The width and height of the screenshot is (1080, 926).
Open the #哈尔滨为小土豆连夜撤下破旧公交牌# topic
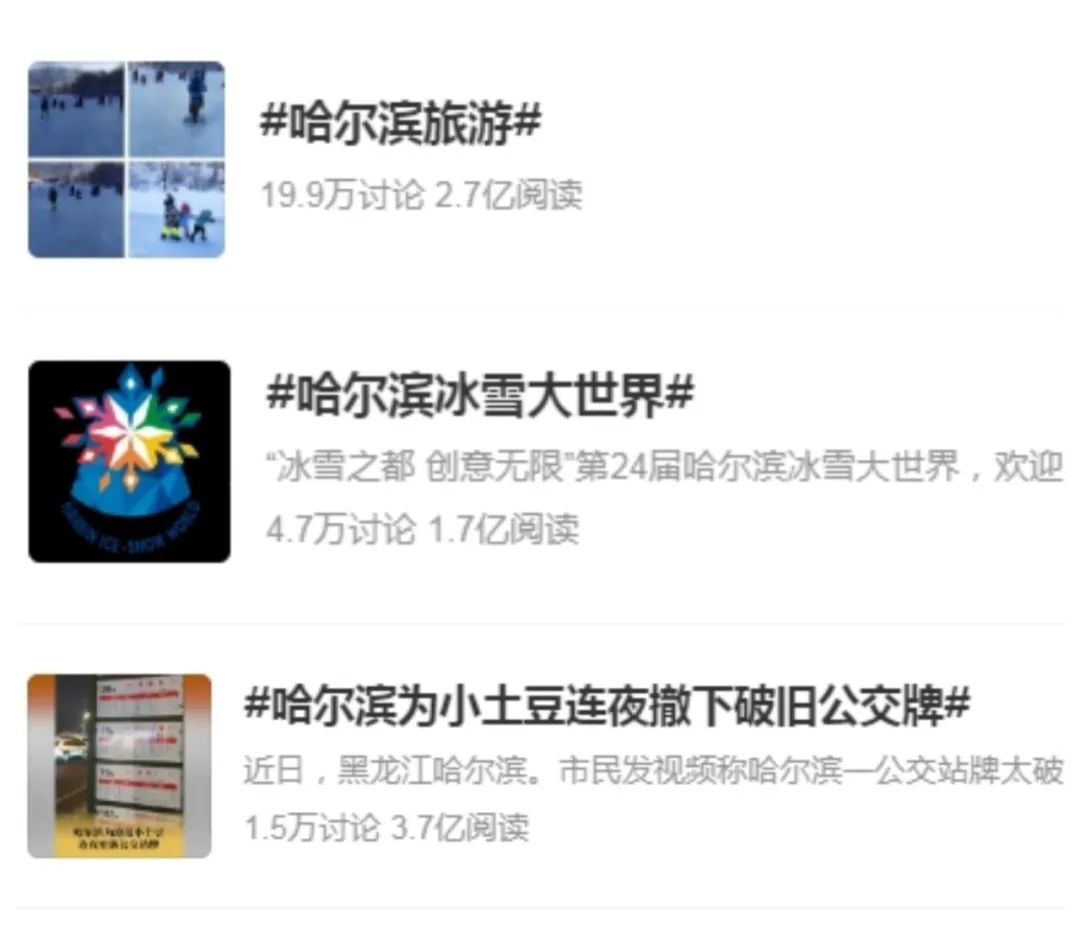point(606,706)
